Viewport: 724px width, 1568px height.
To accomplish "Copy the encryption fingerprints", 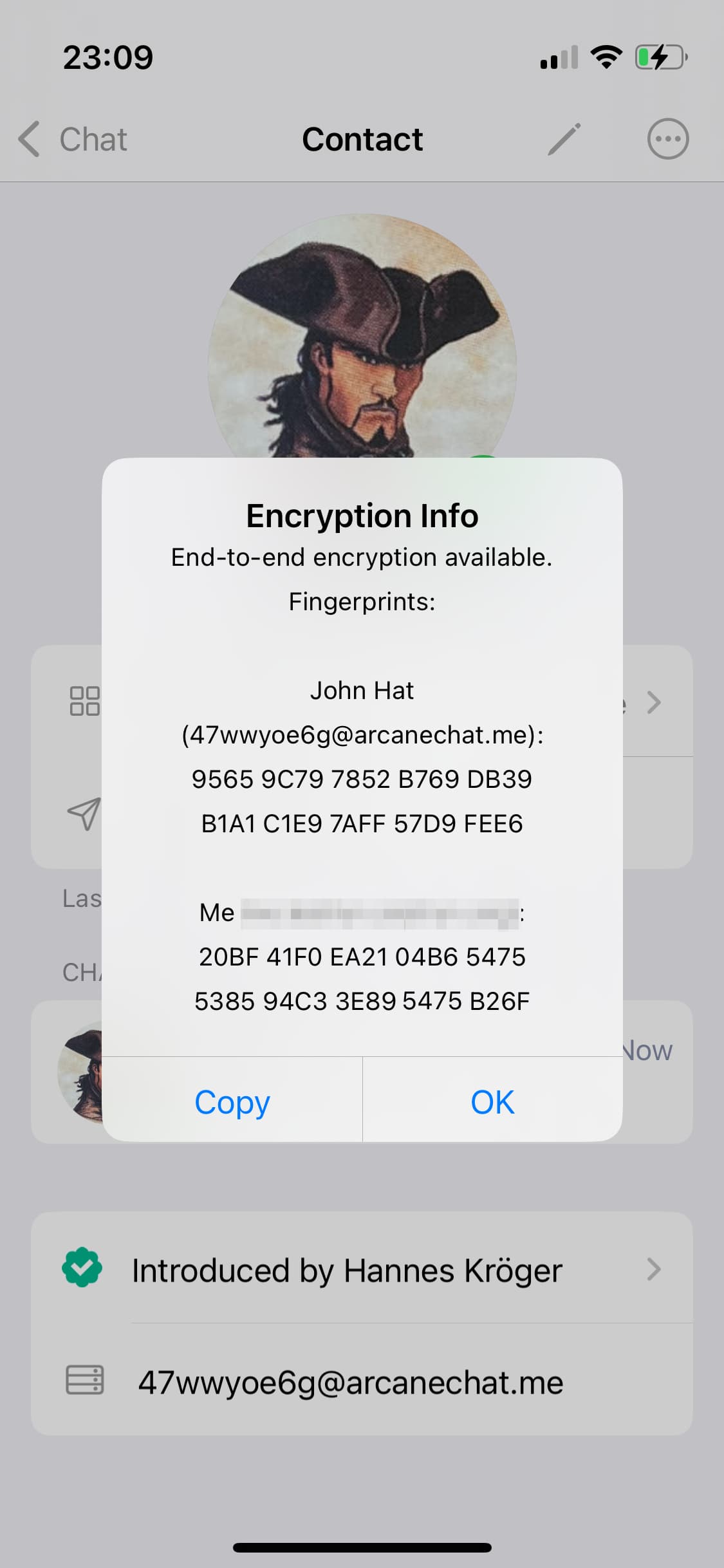I will pyautogui.click(x=232, y=1102).
